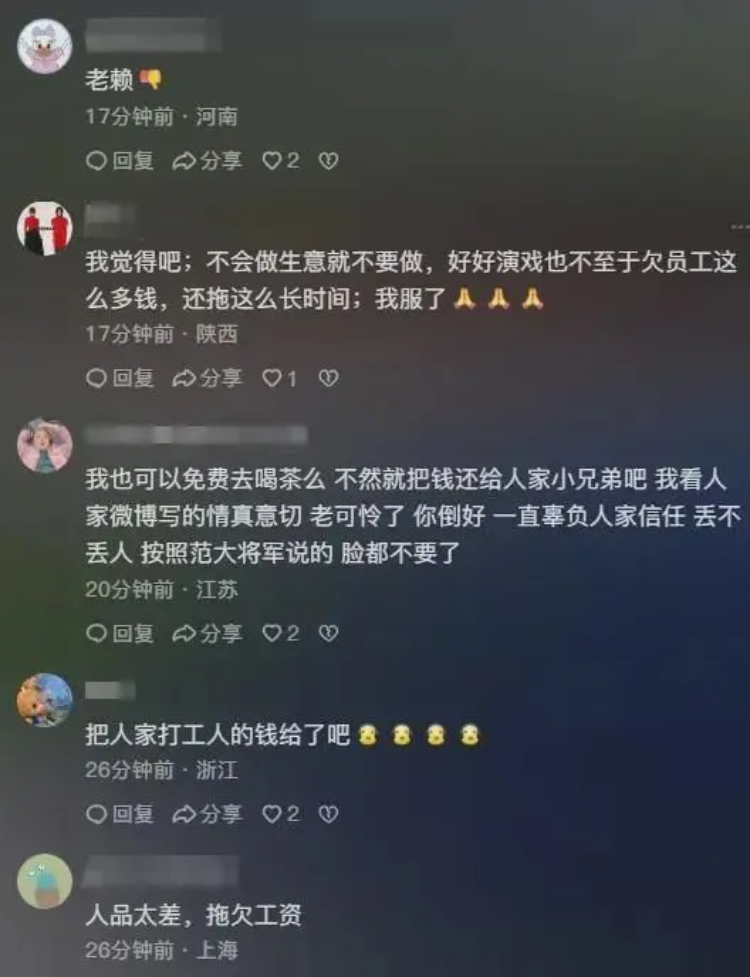Image resolution: width=750 pixels, height=977 pixels.
Task: Dislike the comment from 陕西
Action: pyautogui.click(x=328, y=378)
